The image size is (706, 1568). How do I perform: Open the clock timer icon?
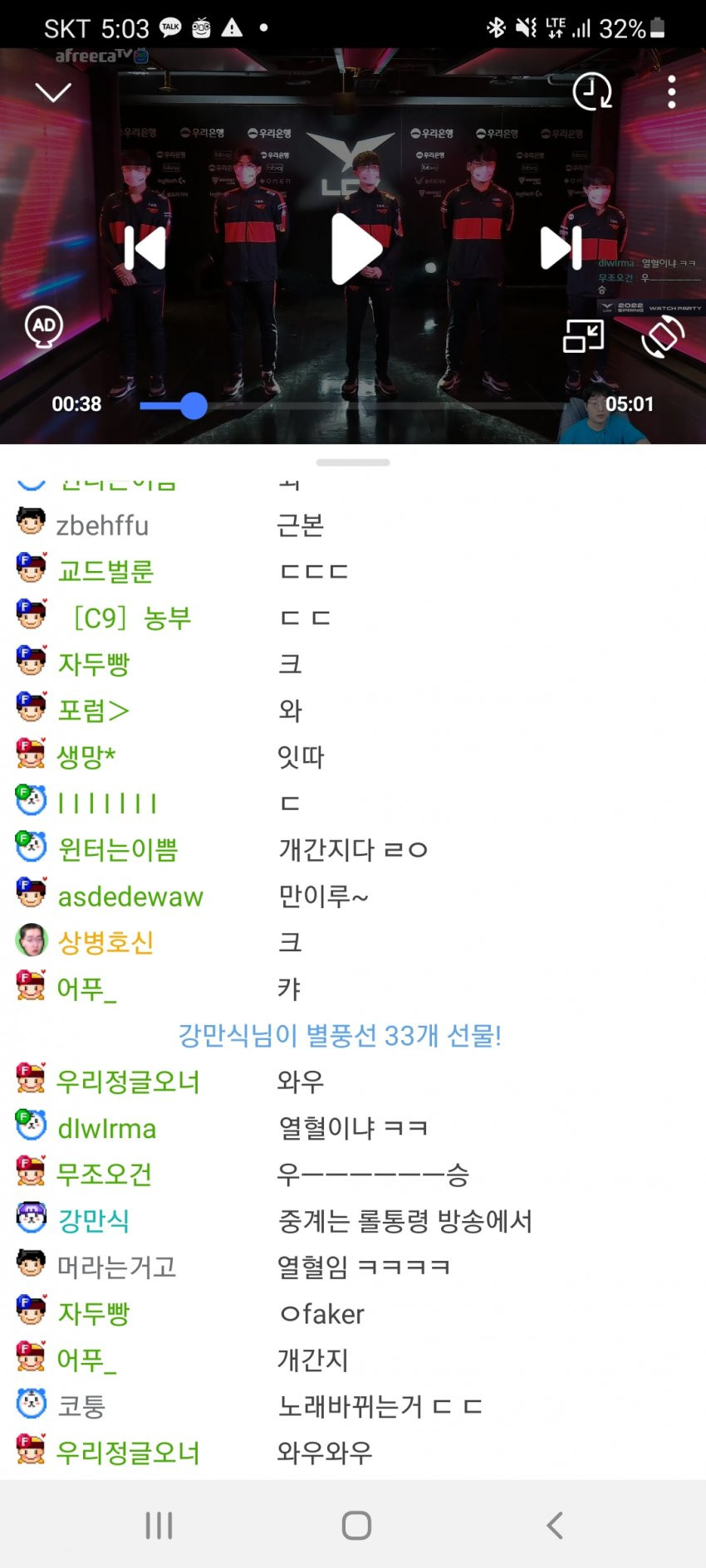pos(592,92)
